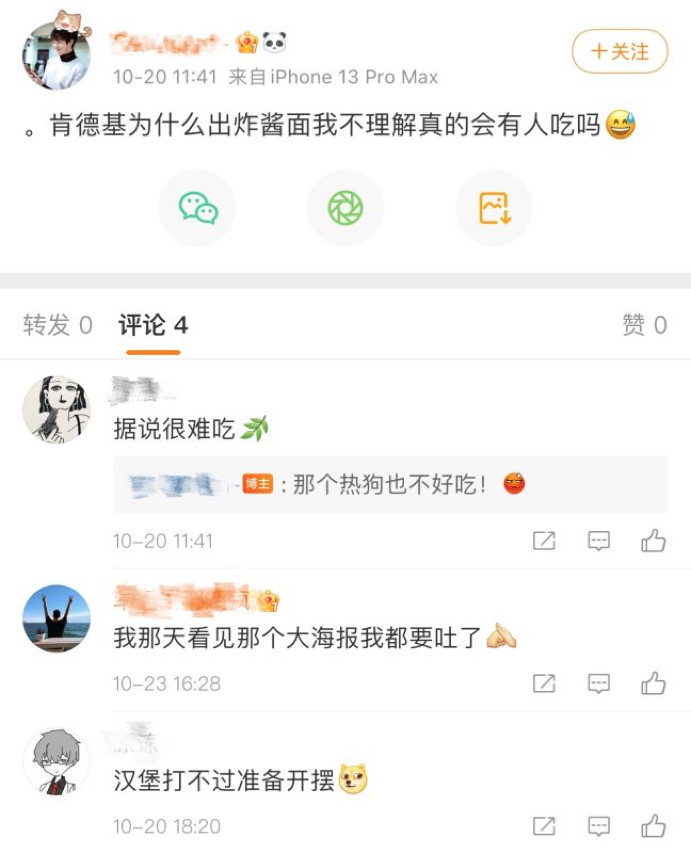
Task: Switch to the 赞 tab
Action: point(644,325)
